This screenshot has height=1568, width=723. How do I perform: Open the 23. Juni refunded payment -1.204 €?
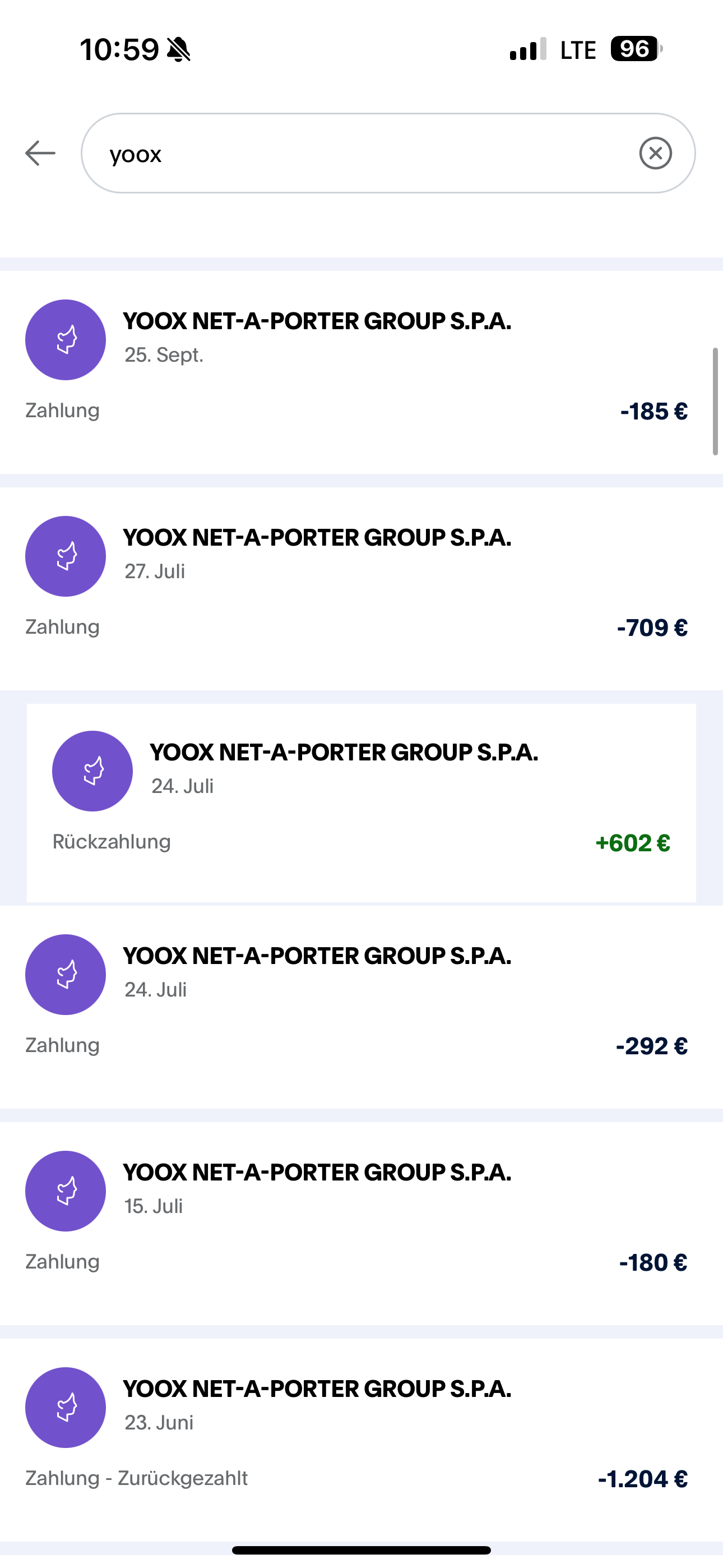pyautogui.click(x=361, y=1439)
